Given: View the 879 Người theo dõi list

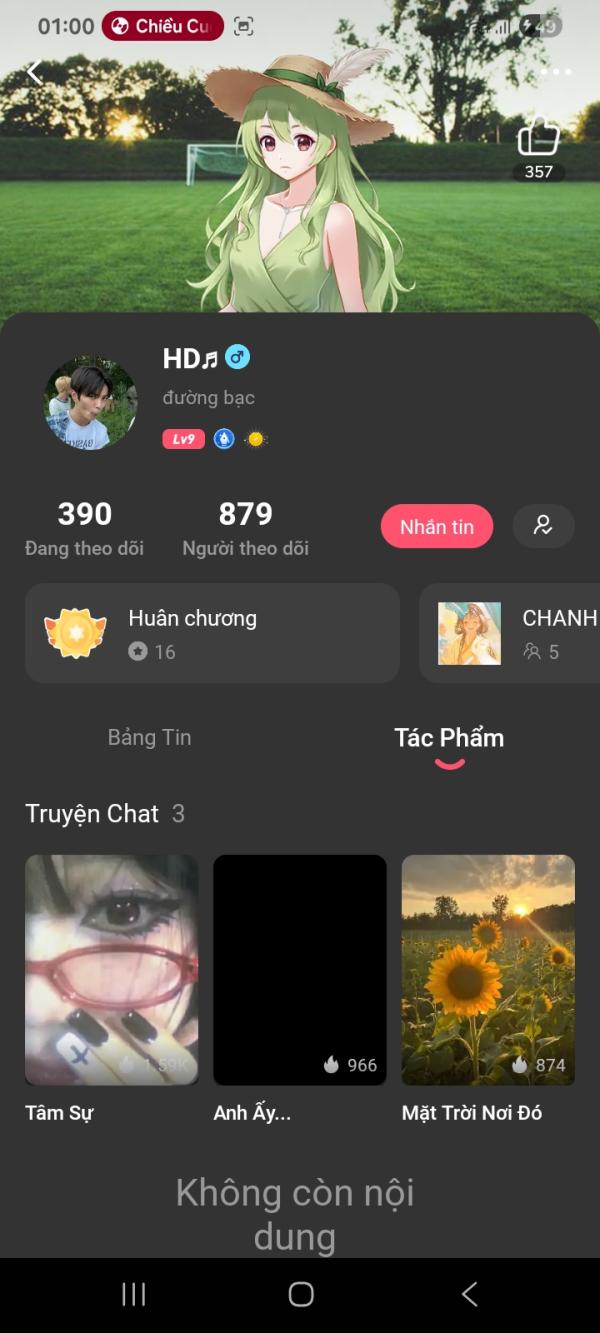Looking at the screenshot, I should [x=245, y=528].
